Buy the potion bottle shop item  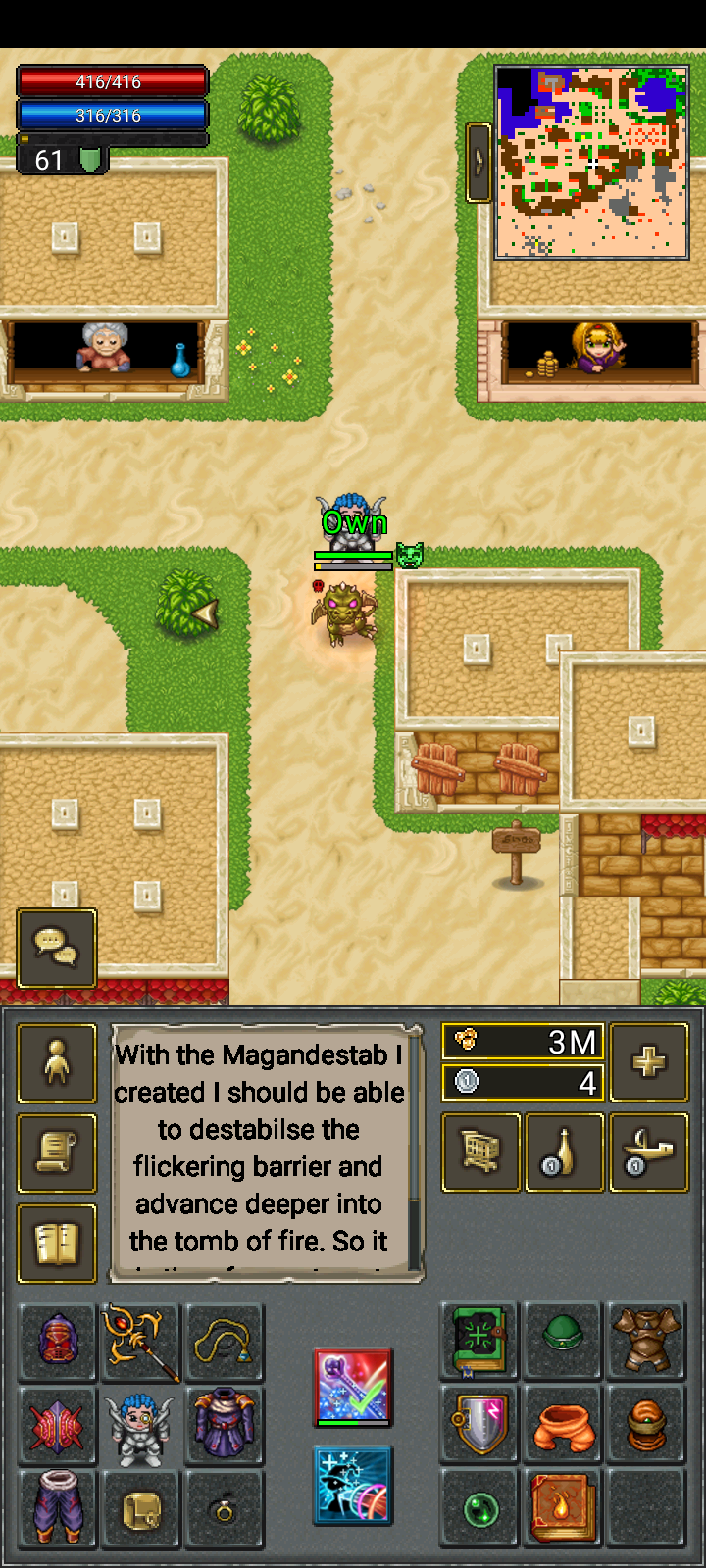click(564, 1152)
